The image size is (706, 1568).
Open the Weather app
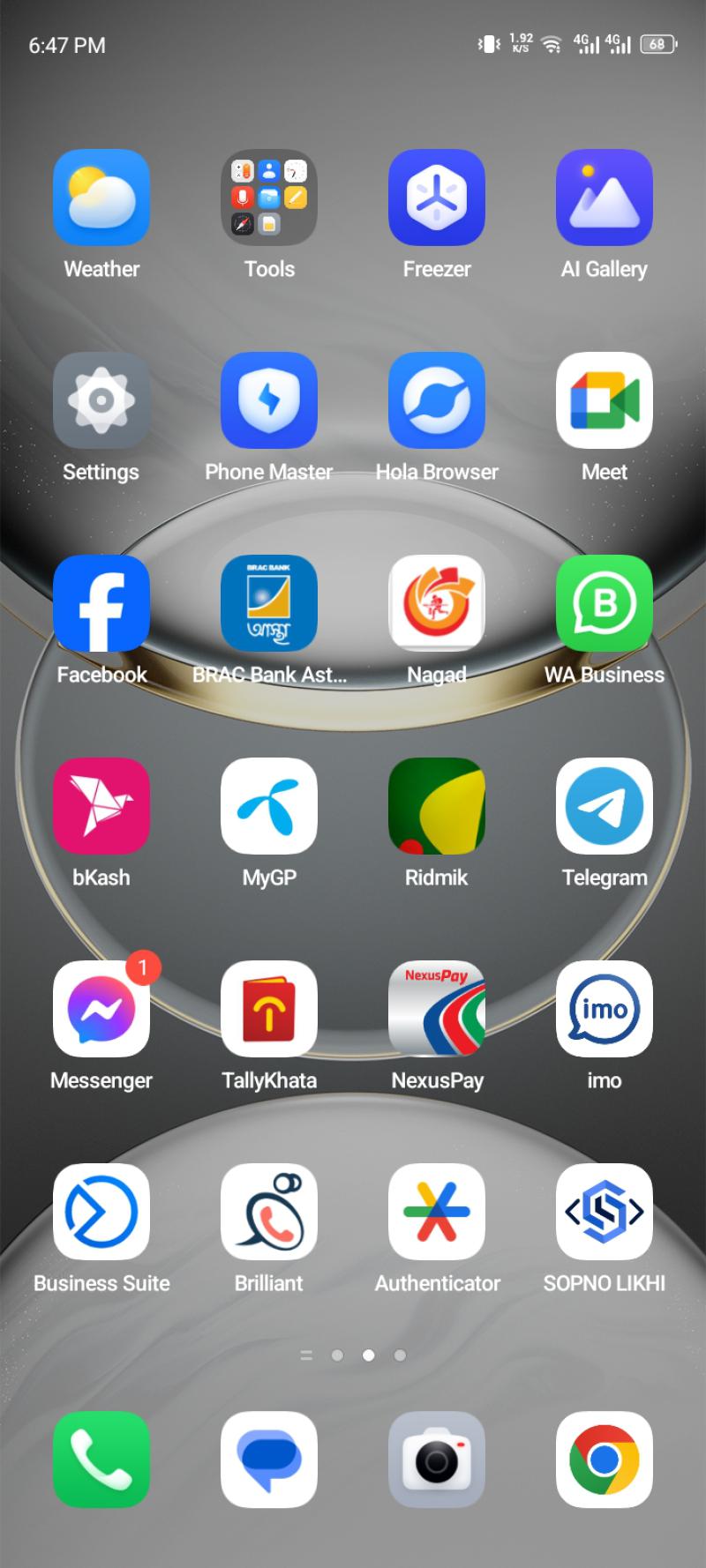point(101,198)
